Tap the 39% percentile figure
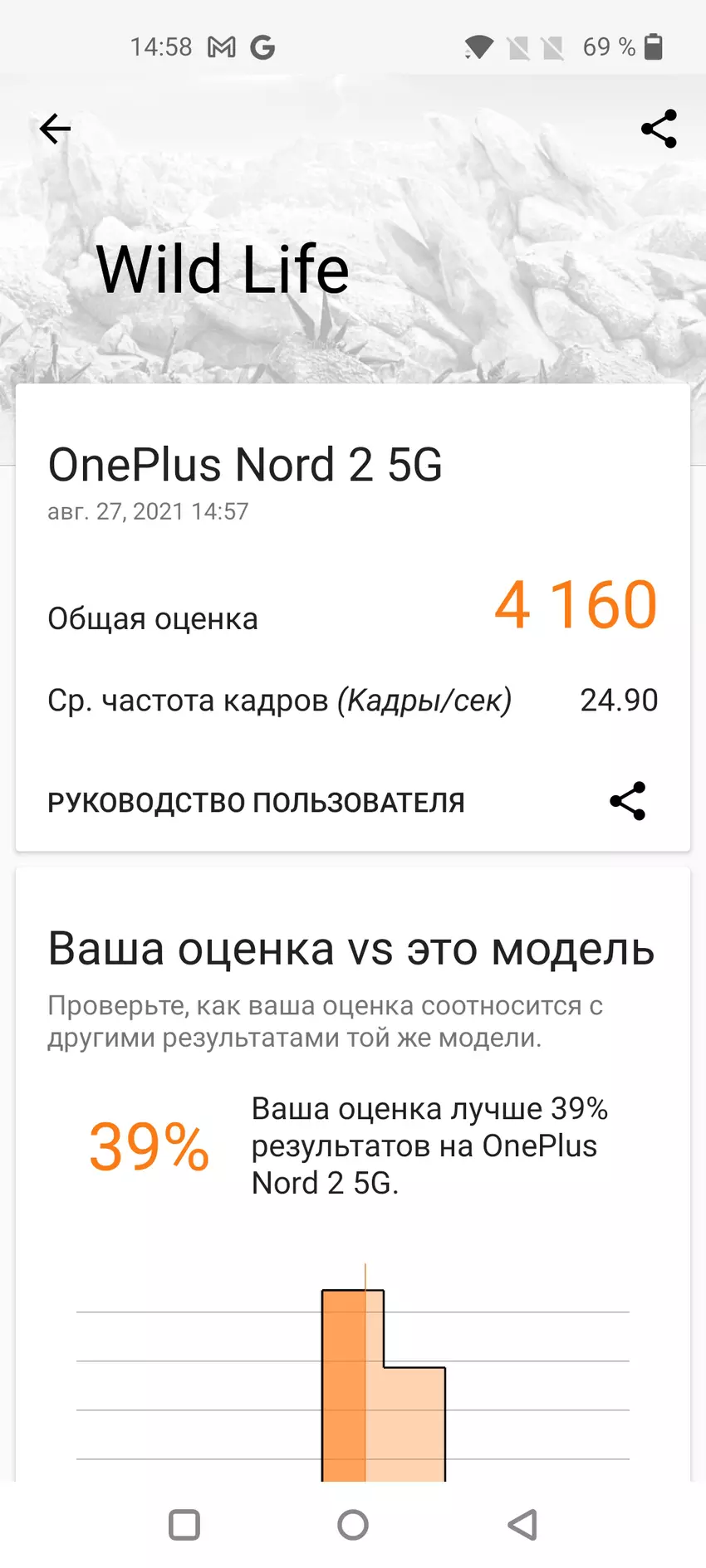The image size is (706, 1568). [150, 1147]
